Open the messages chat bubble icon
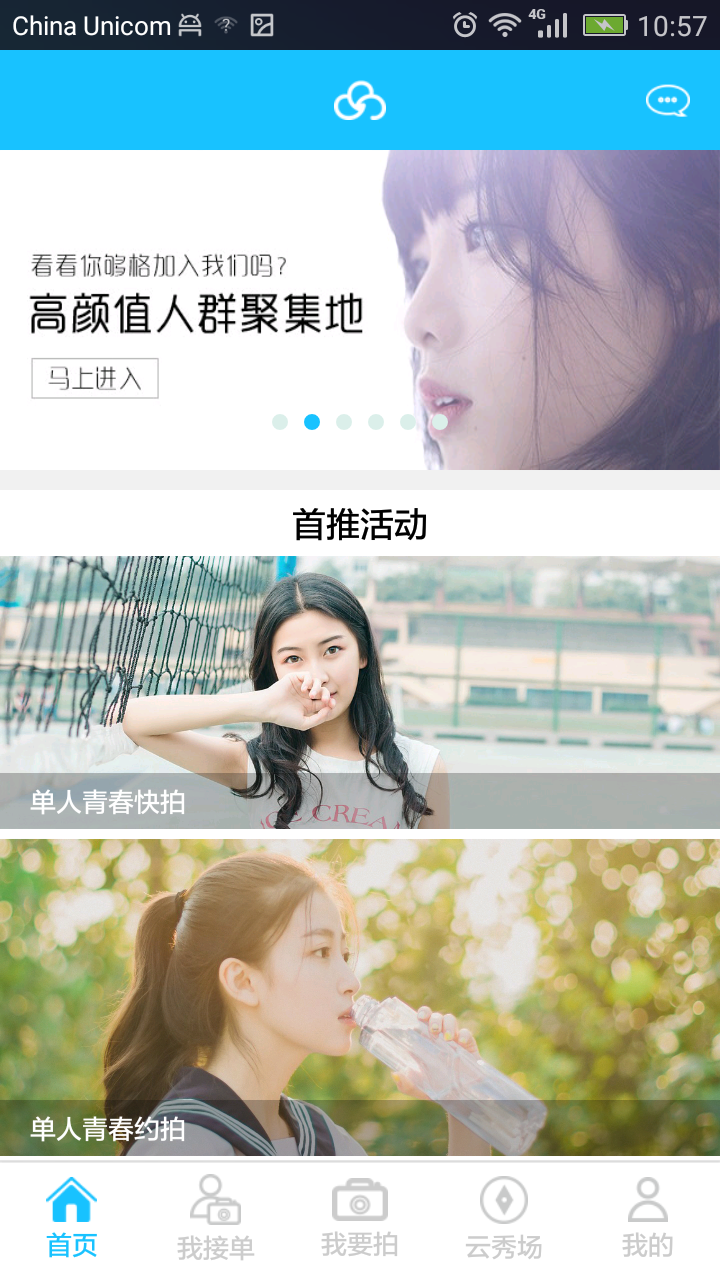 [667, 101]
